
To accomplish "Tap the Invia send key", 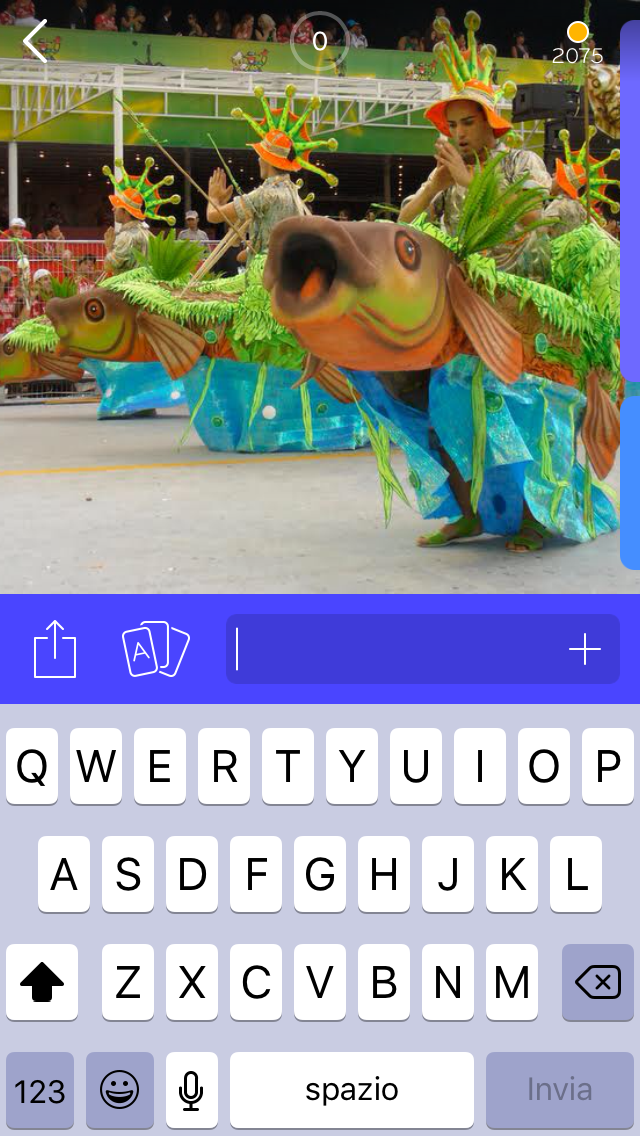I will coord(560,1090).
